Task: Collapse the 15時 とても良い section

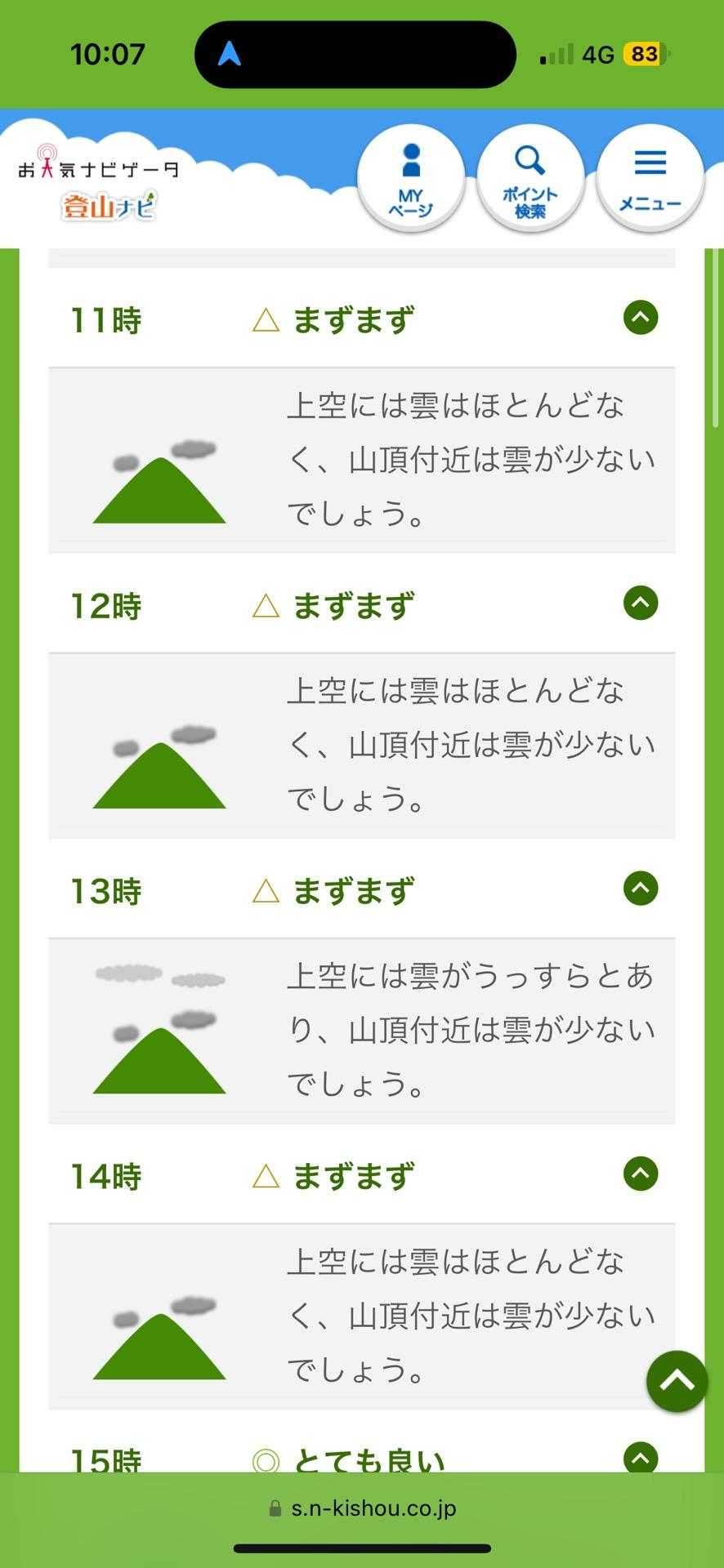Action: click(641, 1457)
